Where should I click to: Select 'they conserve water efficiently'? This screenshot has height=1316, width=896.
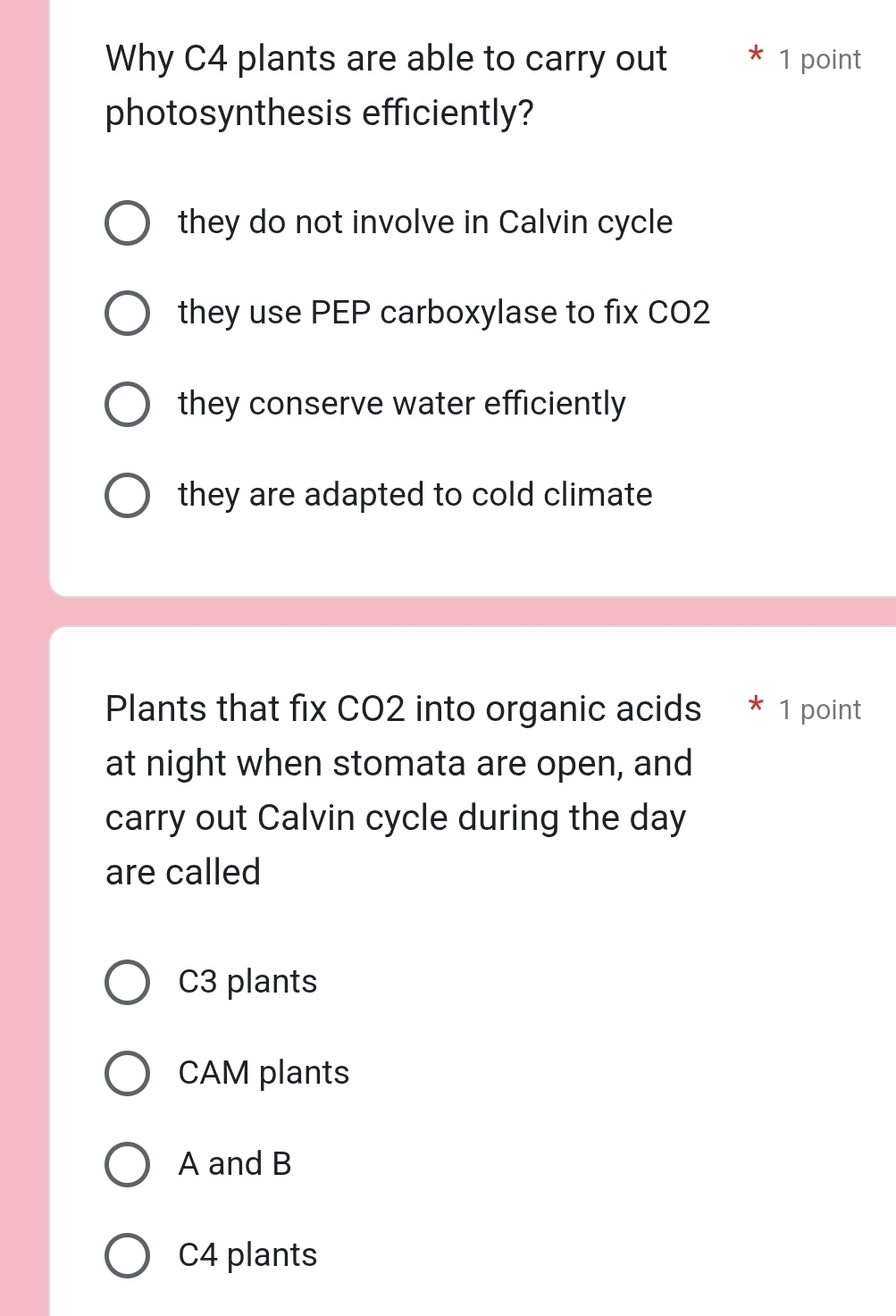click(x=128, y=405)
